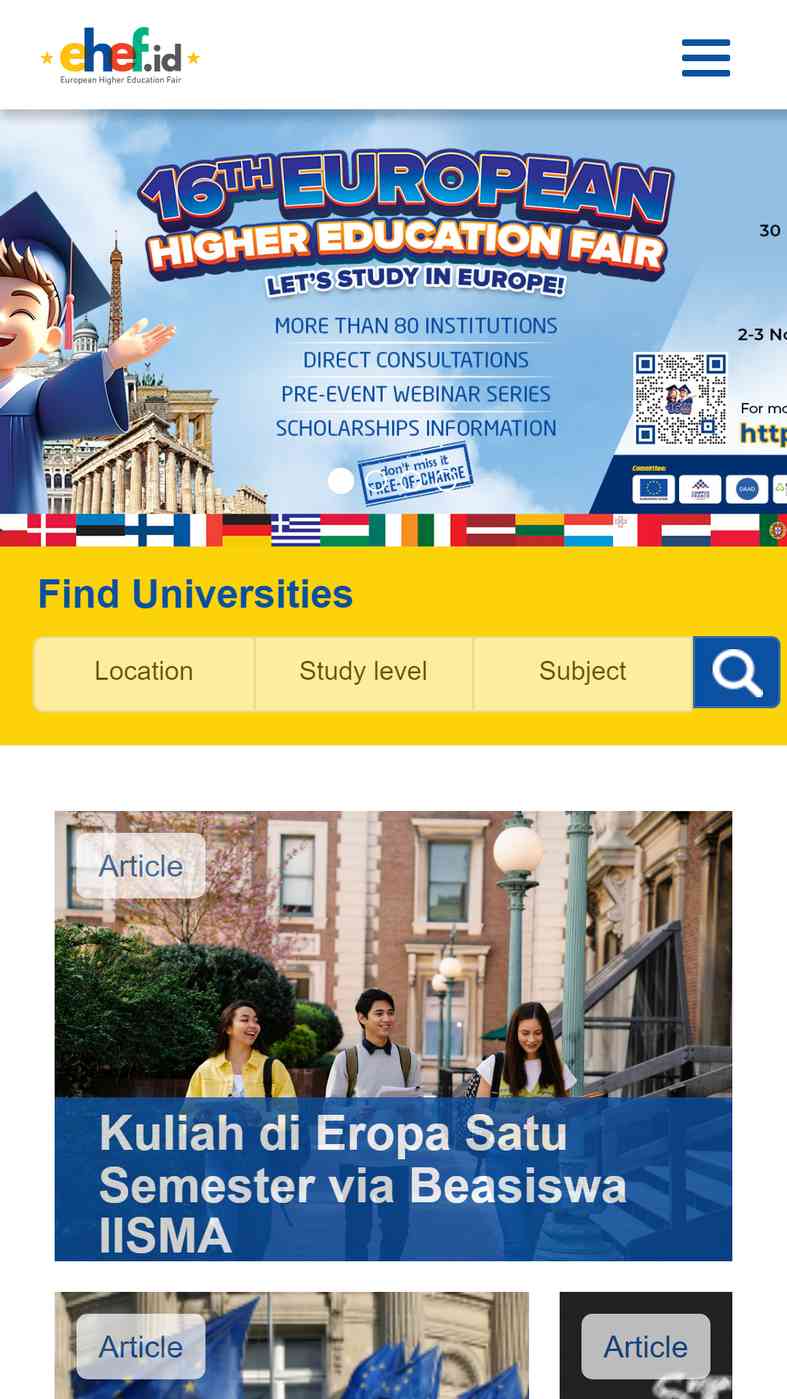Go to the ehef.id home logo
Image resolution: width=787 pixels, height=1399 pixels.
pos(120,56)
